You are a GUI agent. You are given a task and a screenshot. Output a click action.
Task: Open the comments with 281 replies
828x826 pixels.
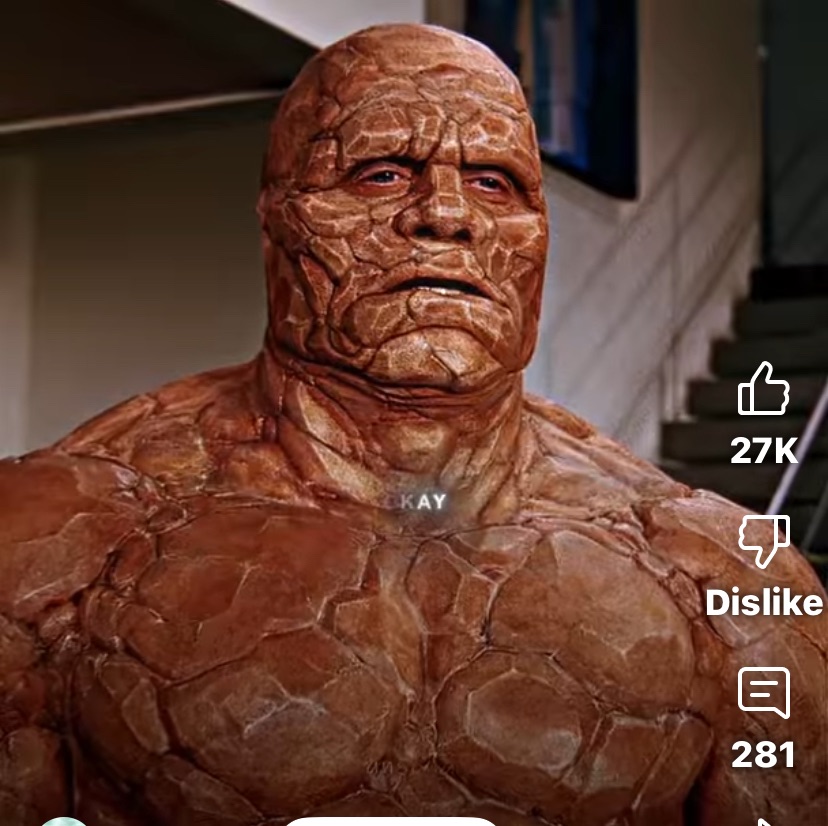(763, 693)
